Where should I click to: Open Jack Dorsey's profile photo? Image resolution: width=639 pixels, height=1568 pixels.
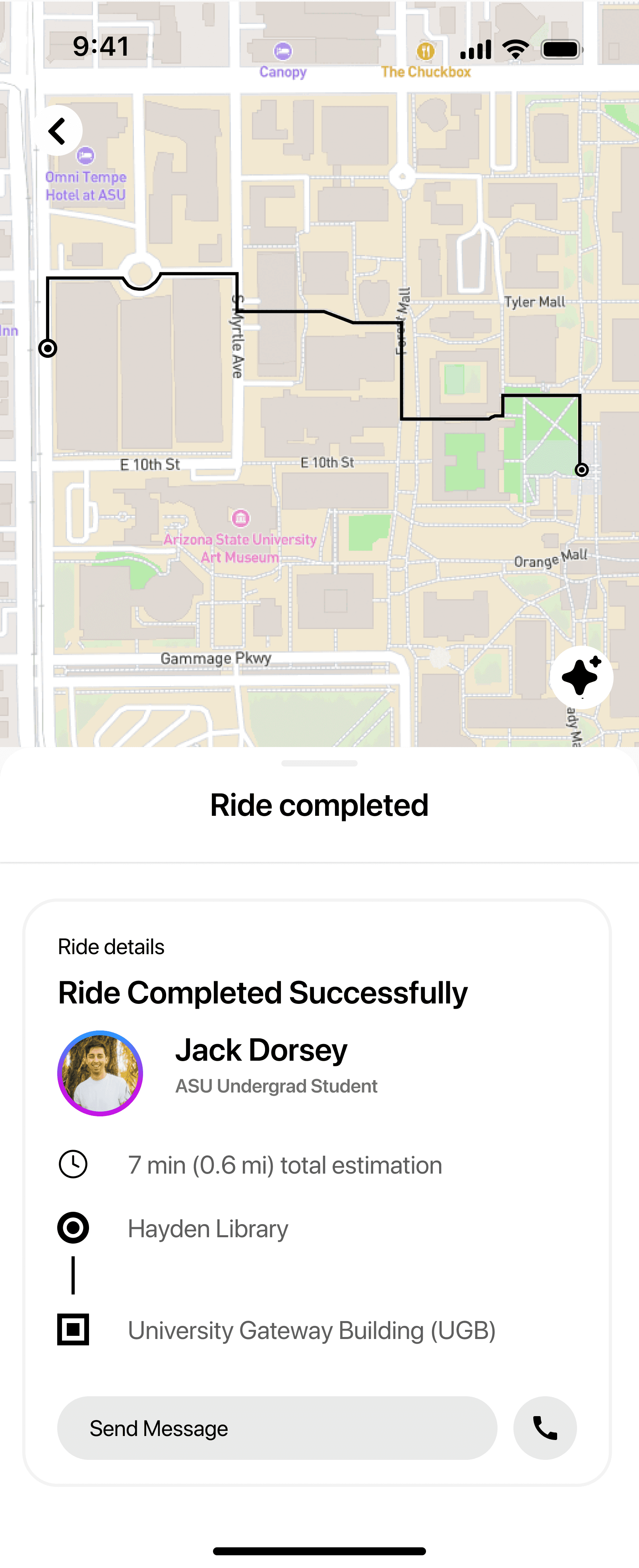(x=101, y=1073)
